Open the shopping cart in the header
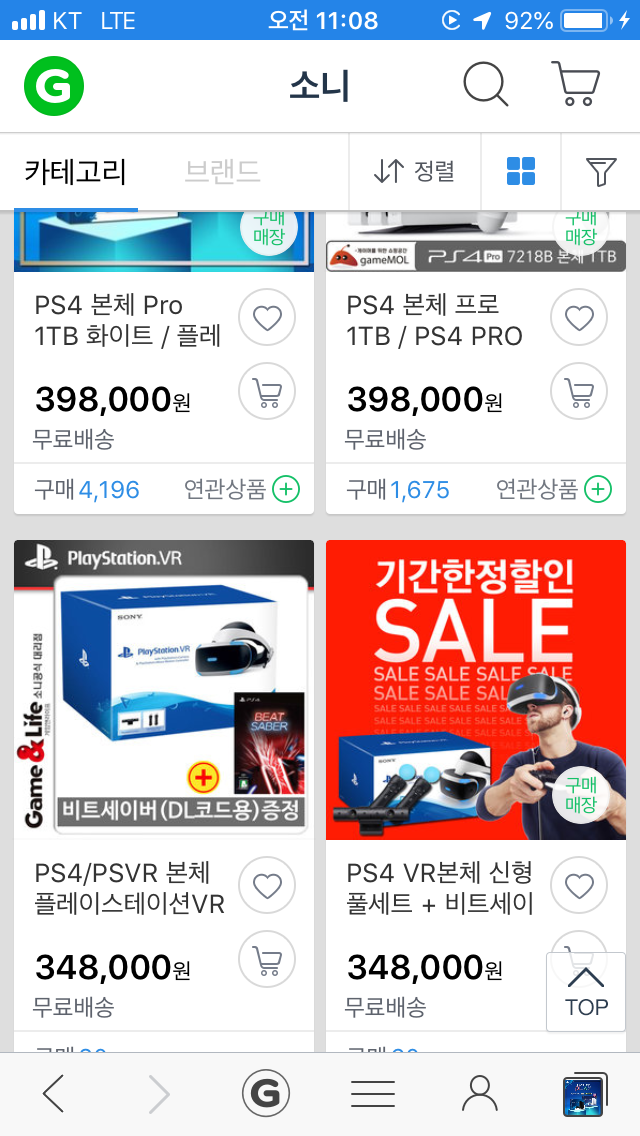This screenshot has height=1136, width=640. pyautogui.click(x=575, y=85)
